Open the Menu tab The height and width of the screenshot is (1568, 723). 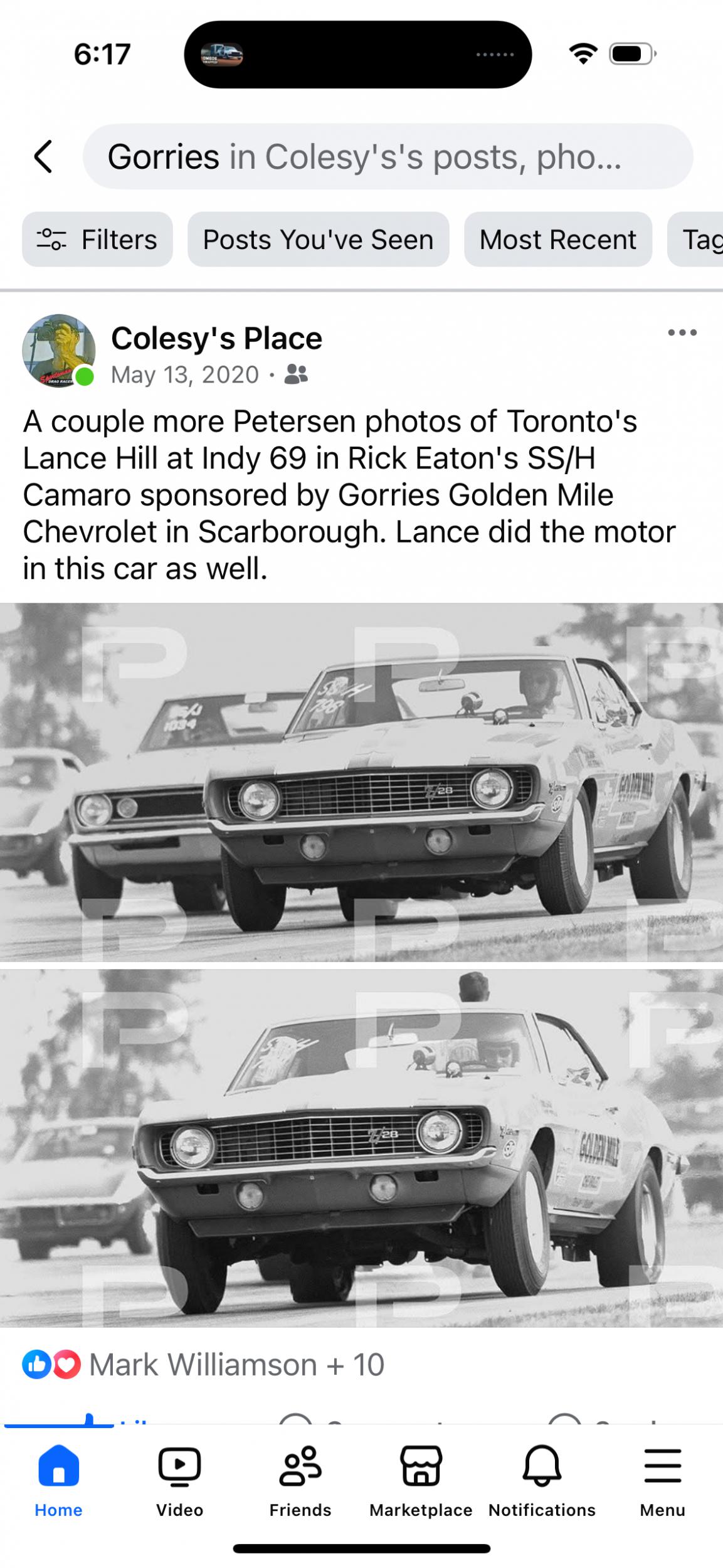[663, 1481]
